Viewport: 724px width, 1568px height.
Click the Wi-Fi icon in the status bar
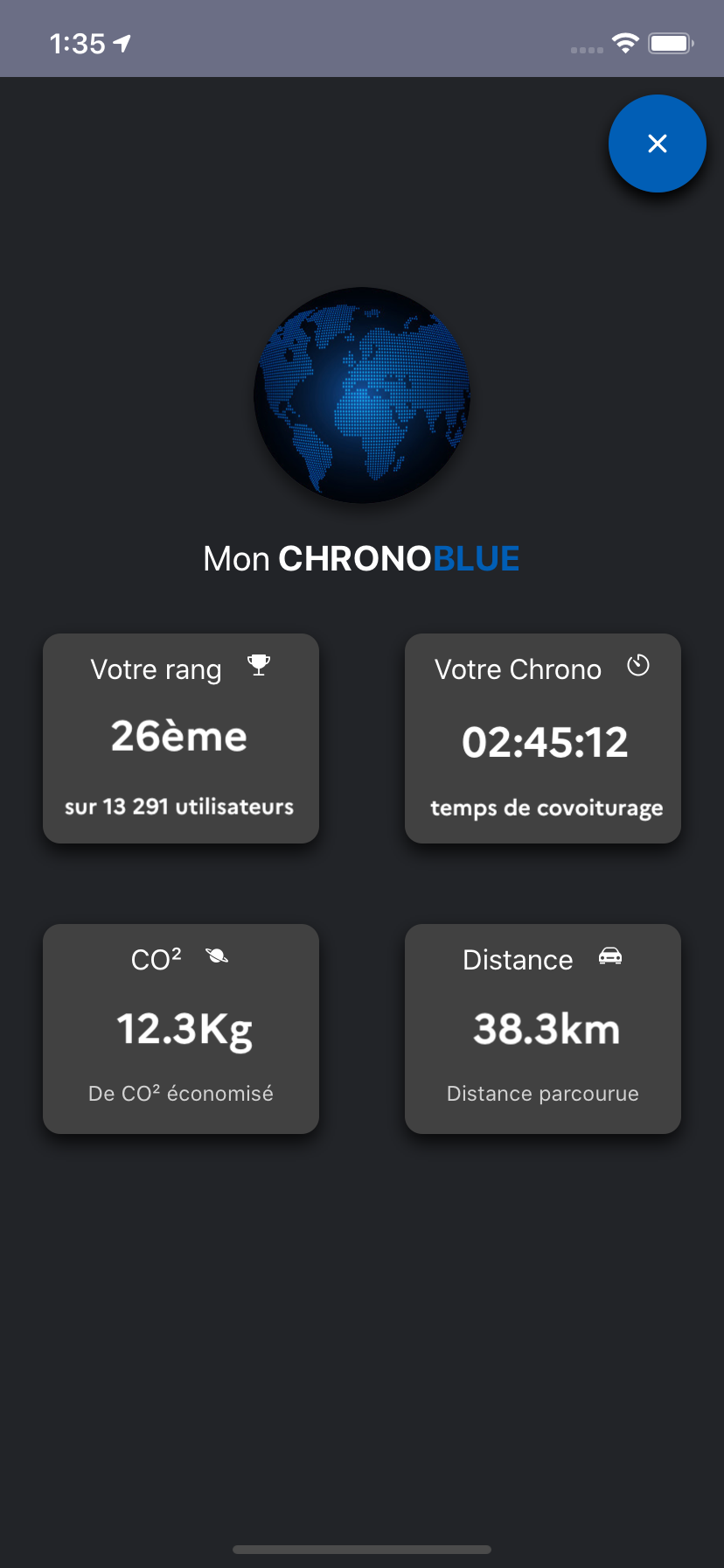[x=626, y=42]
